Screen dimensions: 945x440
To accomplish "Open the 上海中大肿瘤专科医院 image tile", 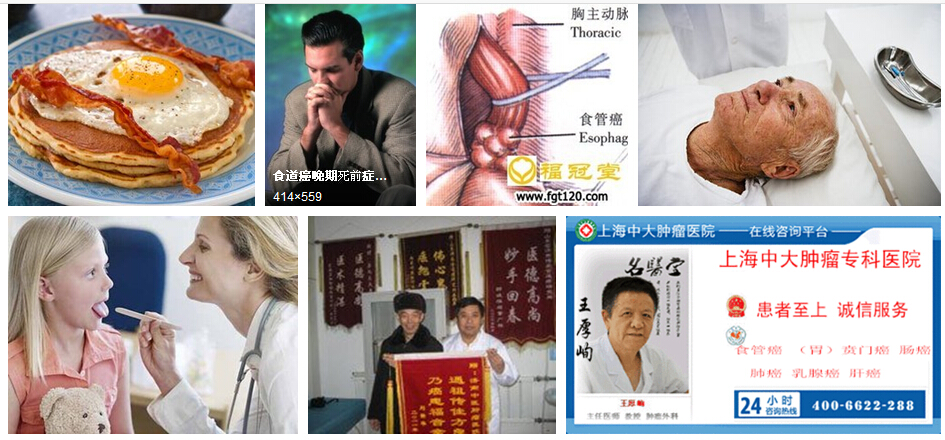I will point(752,325).
